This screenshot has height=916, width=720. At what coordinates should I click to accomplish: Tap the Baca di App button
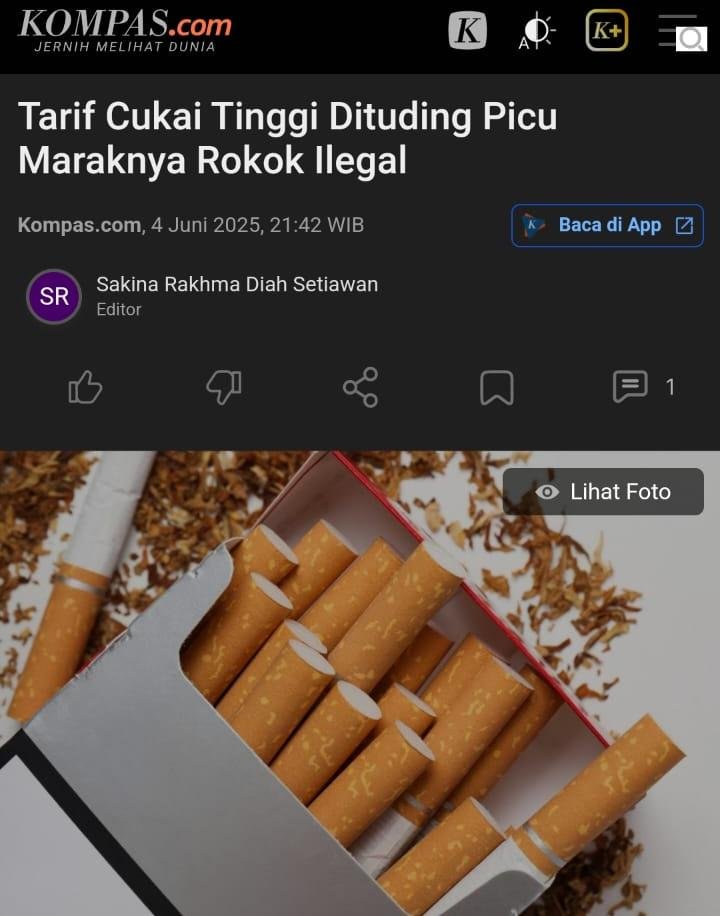pos(607,225)
